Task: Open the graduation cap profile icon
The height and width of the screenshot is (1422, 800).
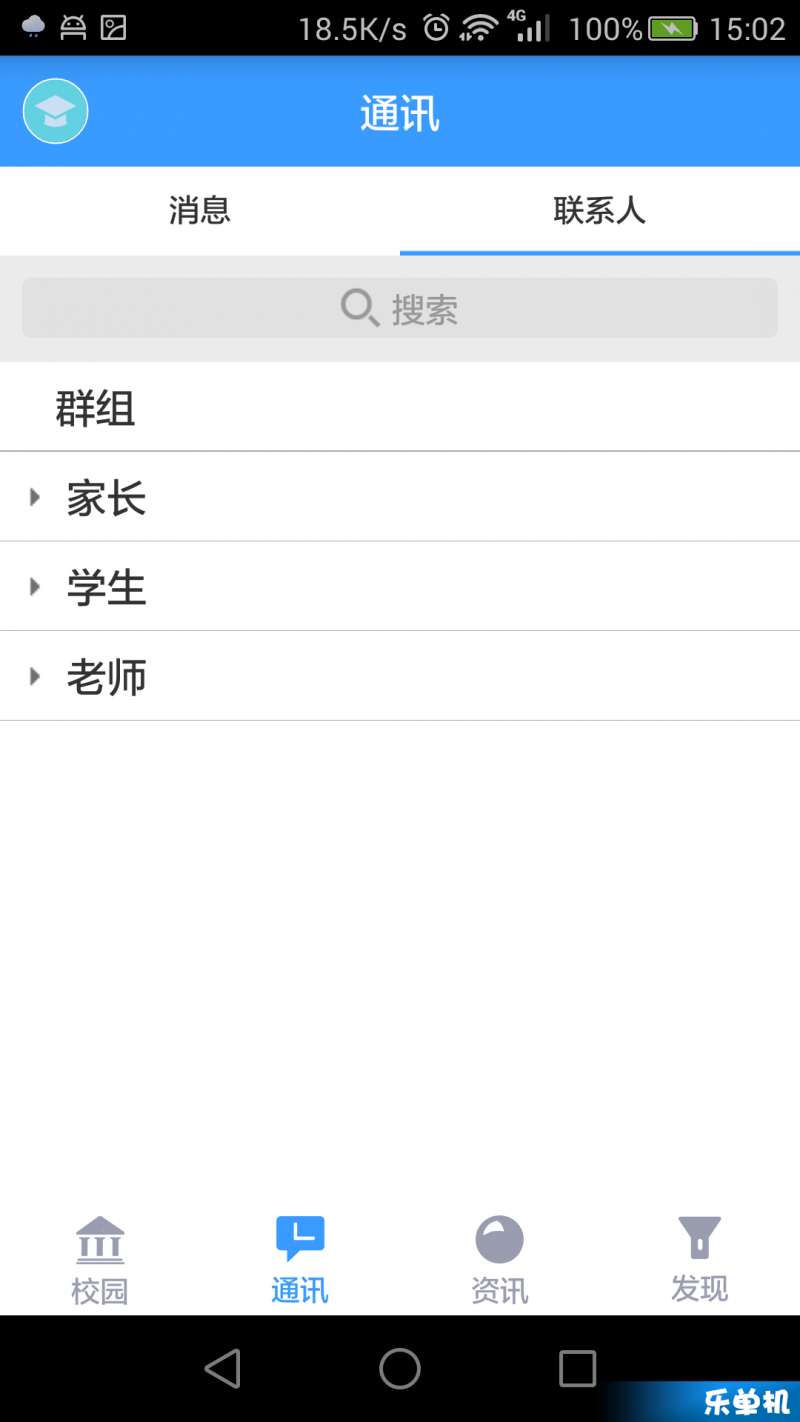Action: tap(56, 111)
